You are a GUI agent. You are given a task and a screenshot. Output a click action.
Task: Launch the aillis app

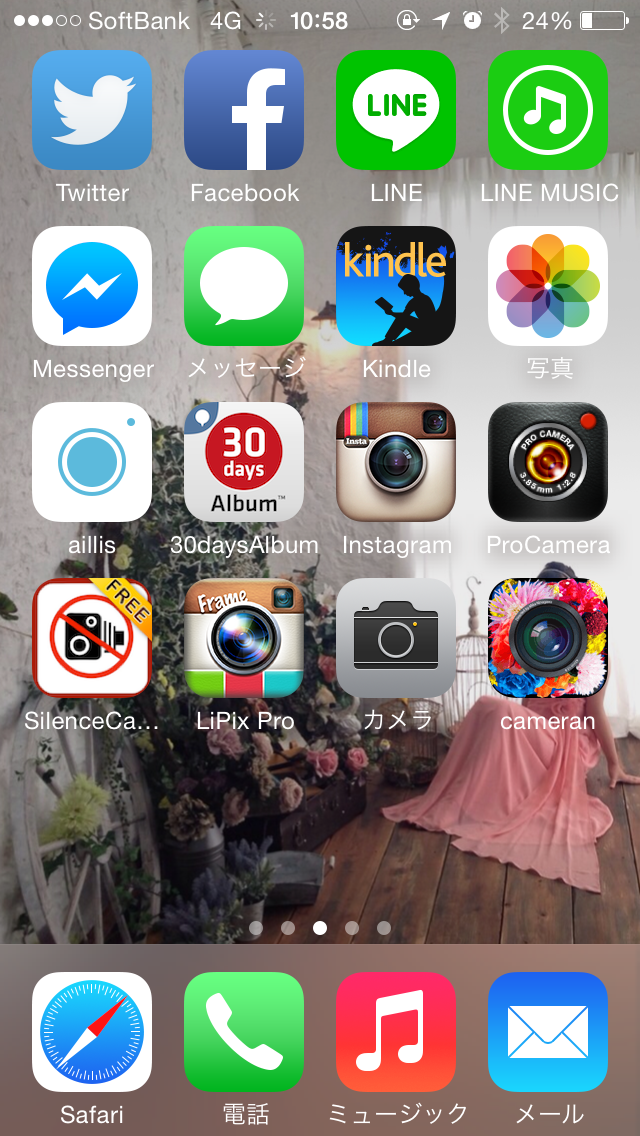92,462
